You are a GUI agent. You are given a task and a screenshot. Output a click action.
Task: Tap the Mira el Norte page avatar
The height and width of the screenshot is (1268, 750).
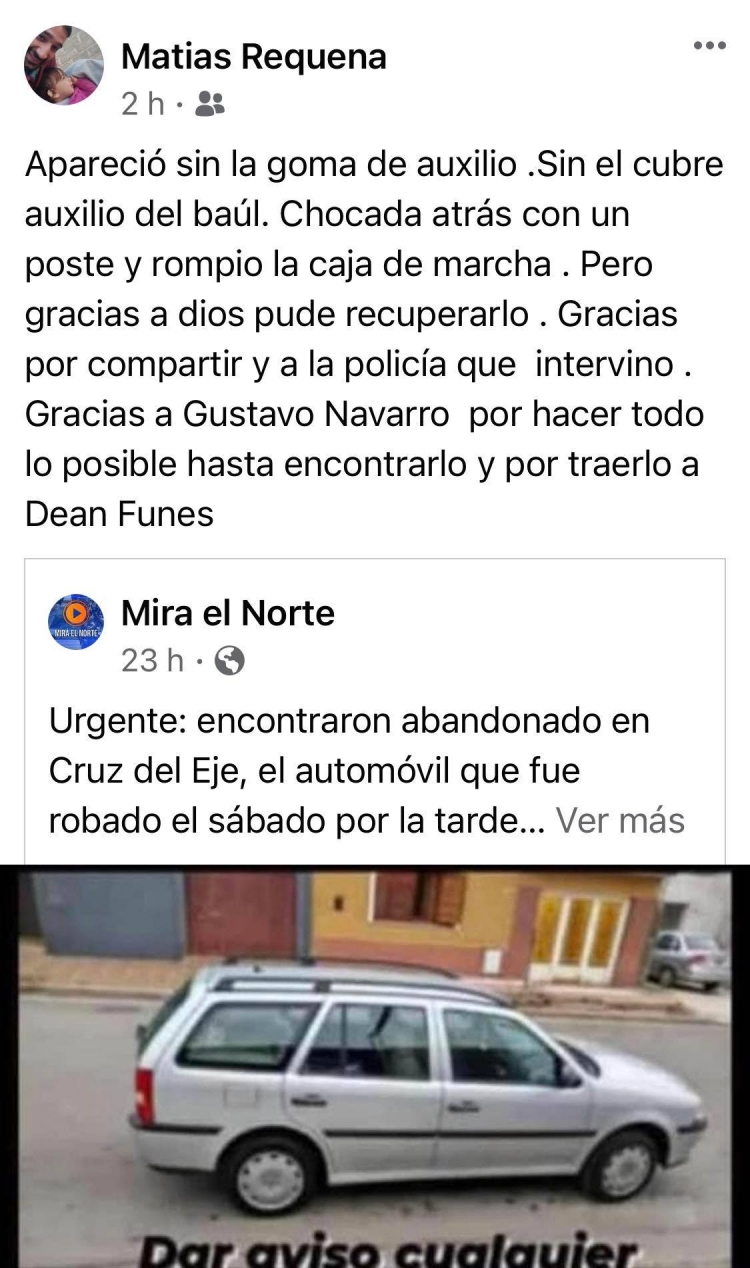(x=76, y=622)
